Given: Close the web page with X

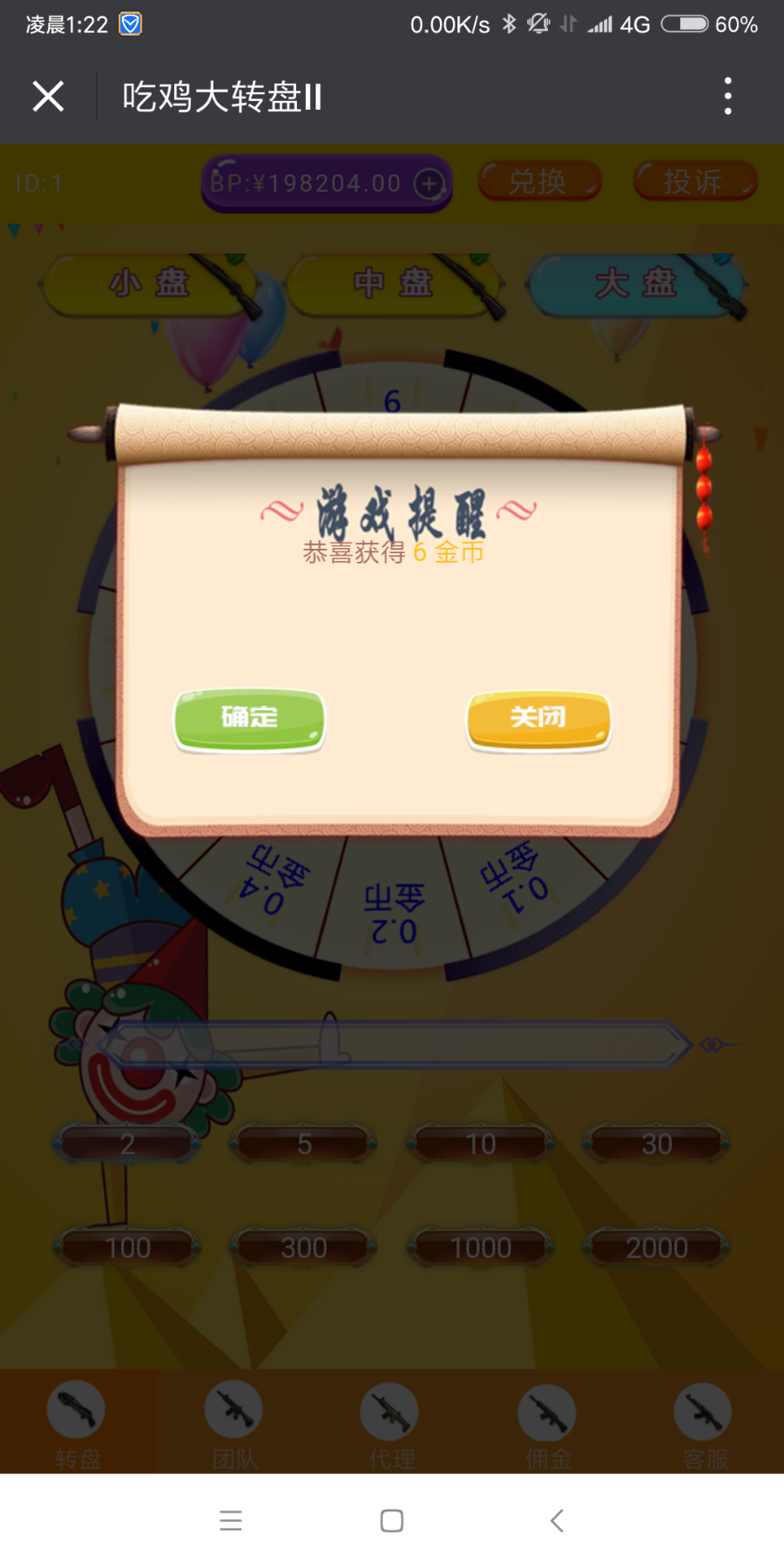Looking at the screenshot, I should click(x=48, y=96).
